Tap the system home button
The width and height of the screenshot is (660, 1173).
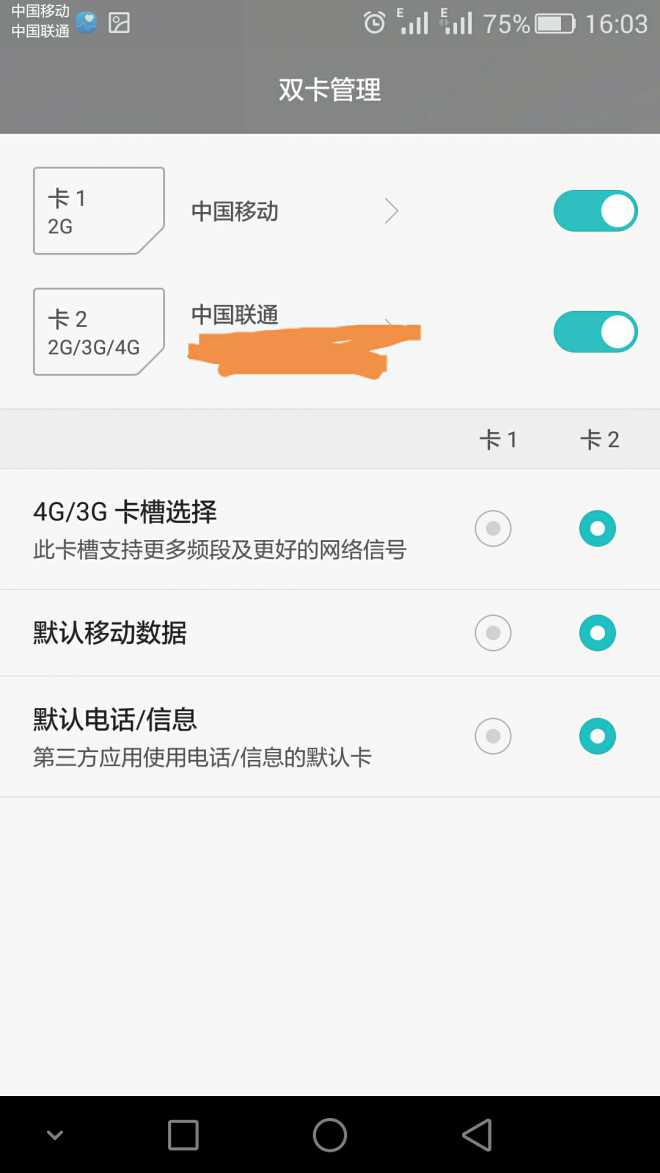pyautogui.click(x=330, y=1135)
